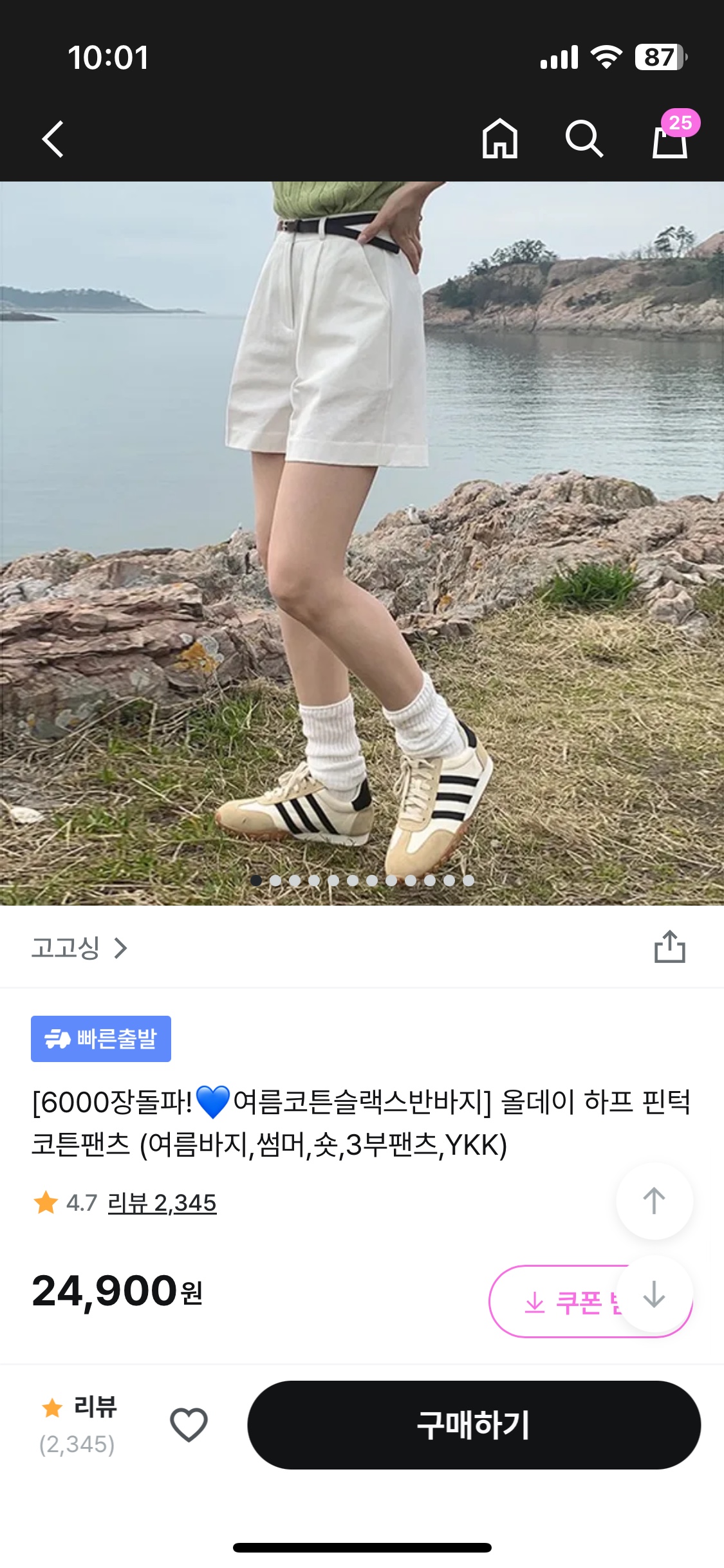The width and height of the screenshot is (724, 1568).
Task: Tap 구매하기 to purchase
Action: coord(474,1424)
